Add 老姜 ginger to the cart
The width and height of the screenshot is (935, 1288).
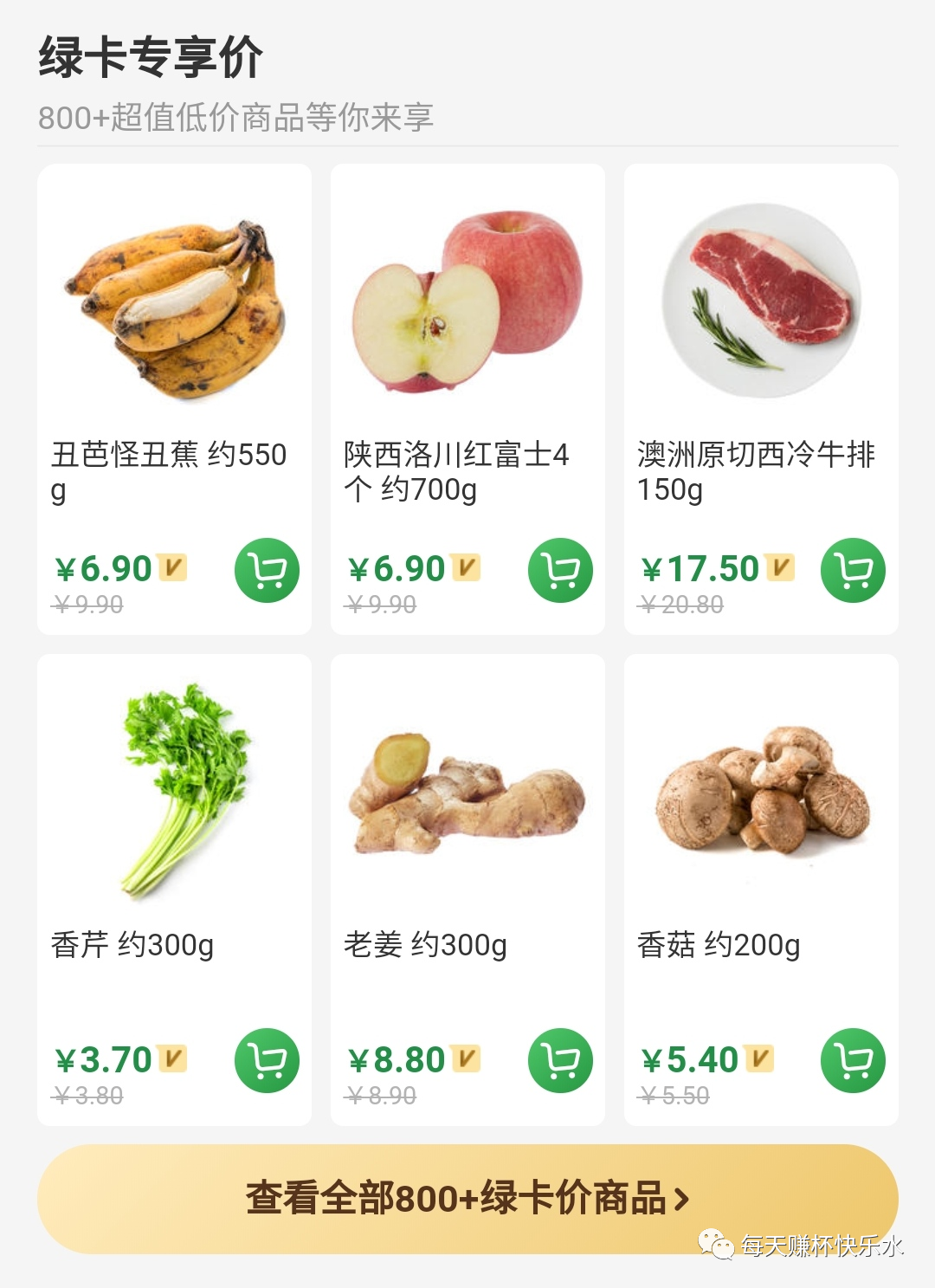561,1058
